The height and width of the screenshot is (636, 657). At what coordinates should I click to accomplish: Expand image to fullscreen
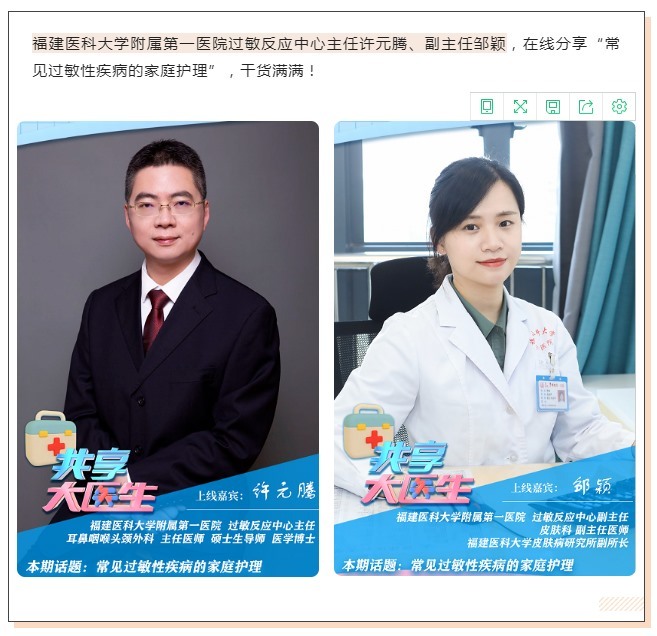(x=520, y=106)
